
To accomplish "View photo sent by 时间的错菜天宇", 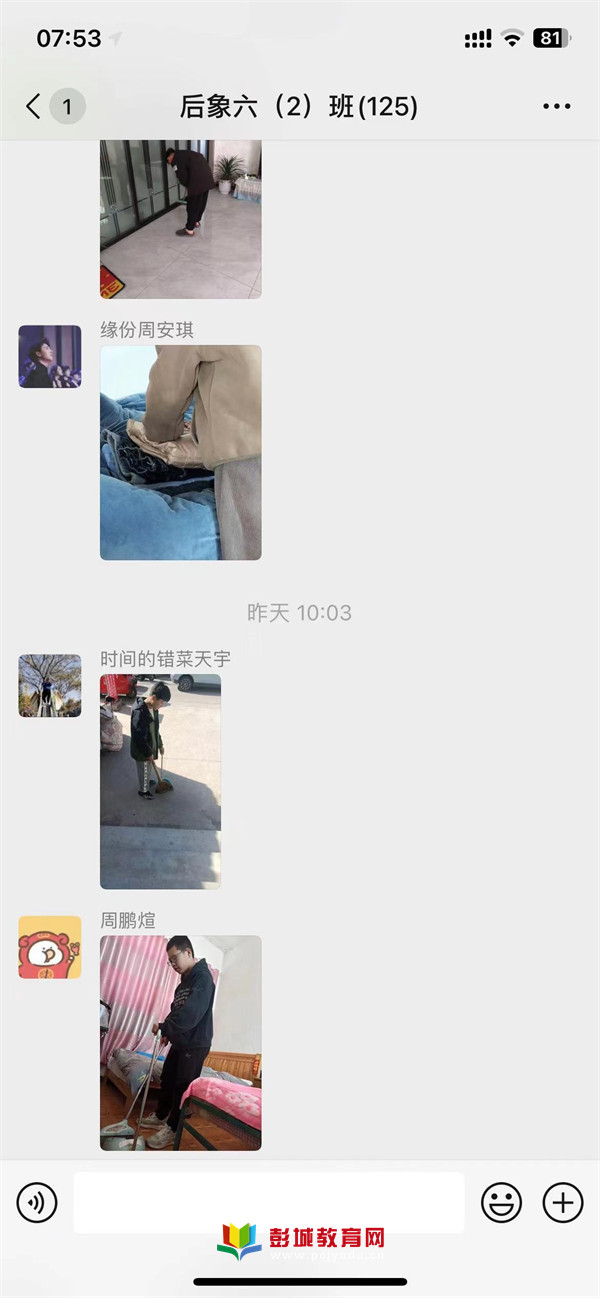I will pyautogui.click(x=160, y=781).
